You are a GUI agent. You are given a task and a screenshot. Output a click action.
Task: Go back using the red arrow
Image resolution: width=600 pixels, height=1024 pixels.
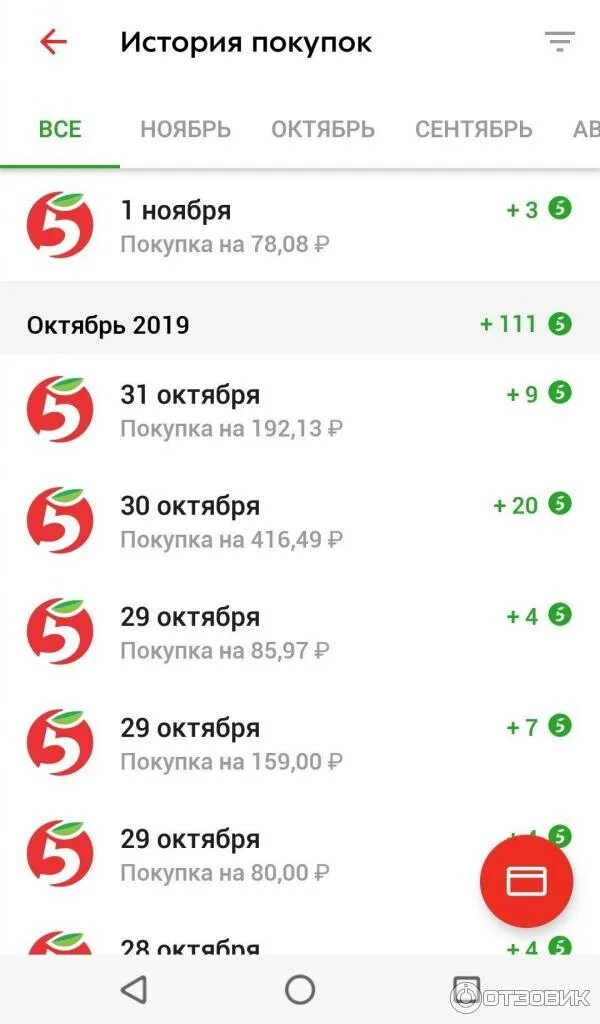[x=53, y=42]
